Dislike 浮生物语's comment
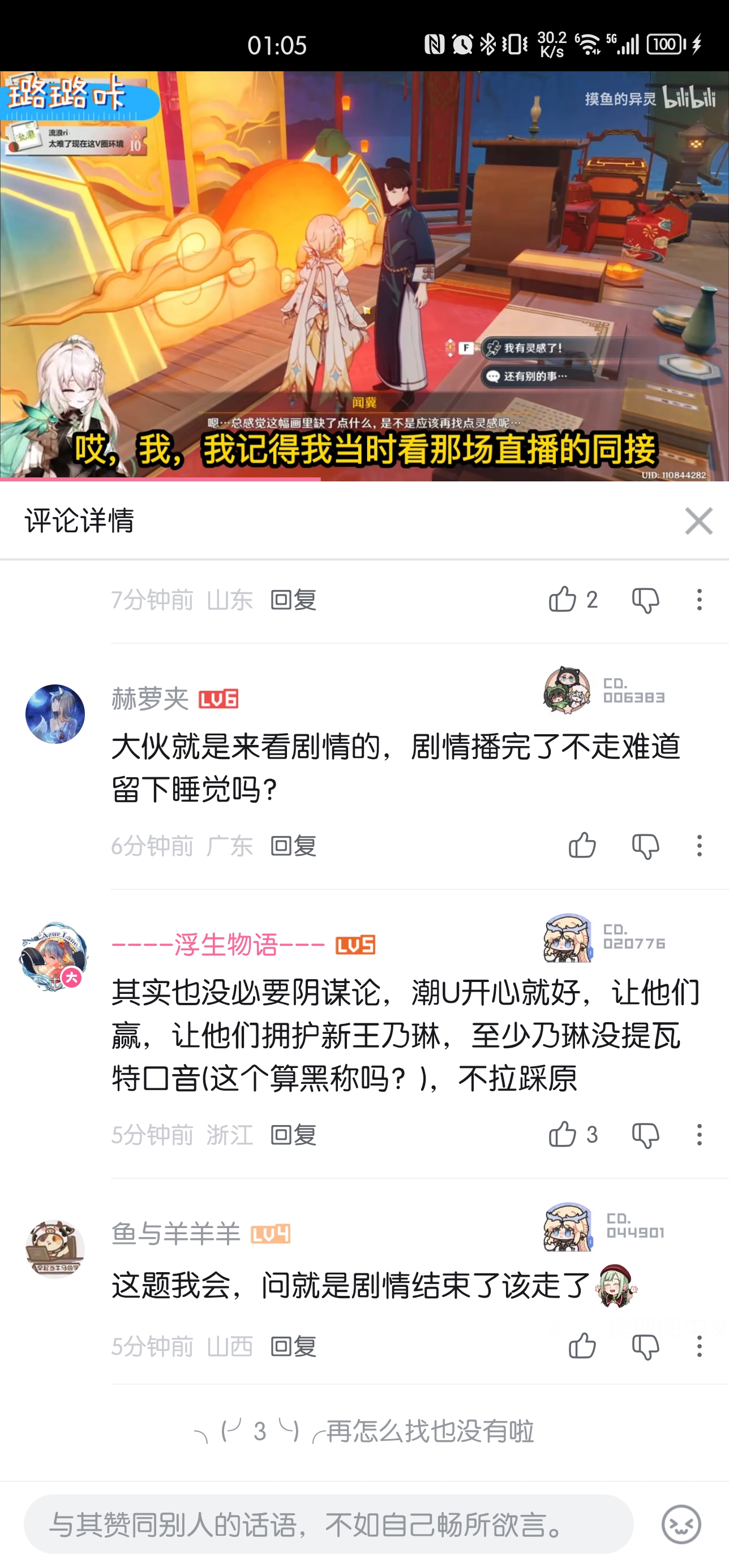Screen dimensions: 729x1568 (x=645, y=1135)
